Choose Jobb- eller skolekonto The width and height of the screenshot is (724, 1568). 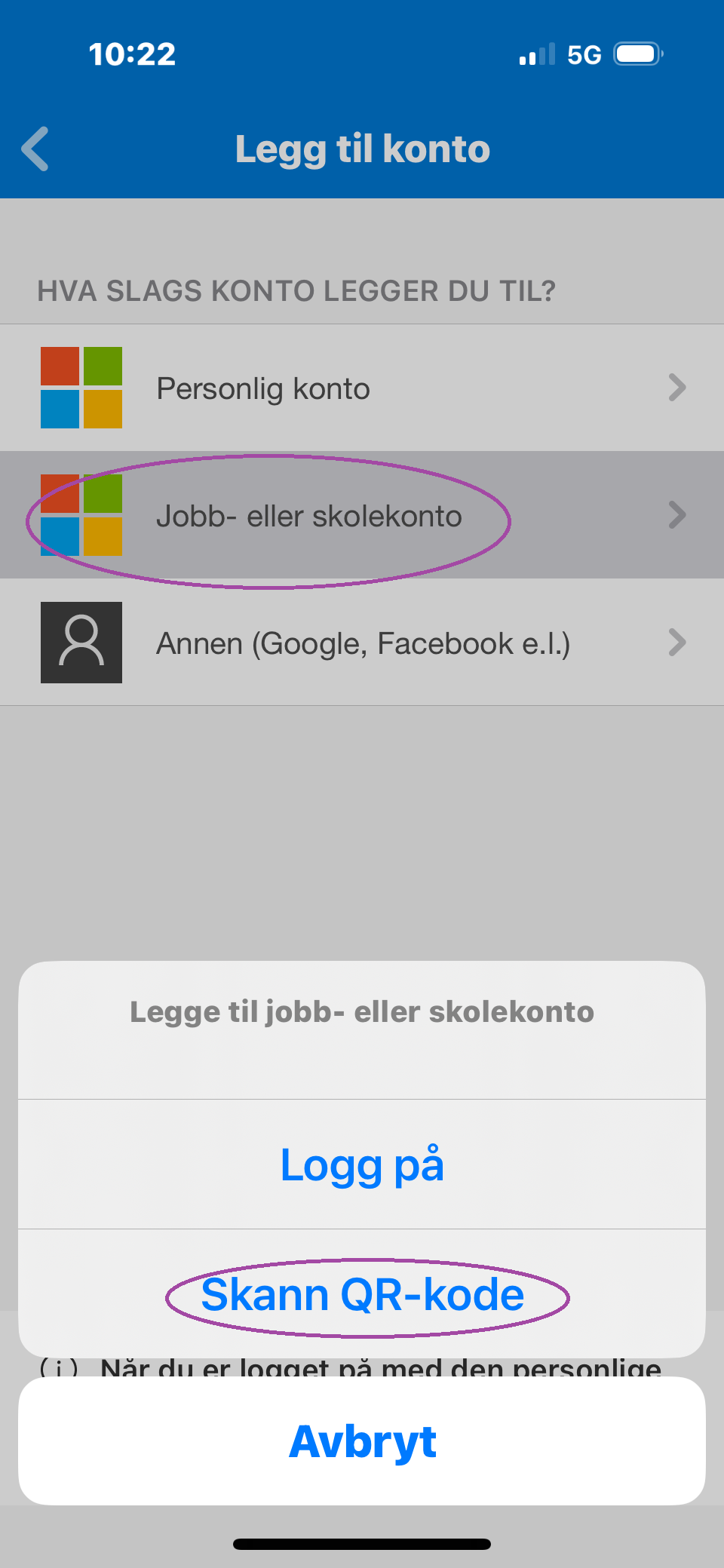click(362, 515)
